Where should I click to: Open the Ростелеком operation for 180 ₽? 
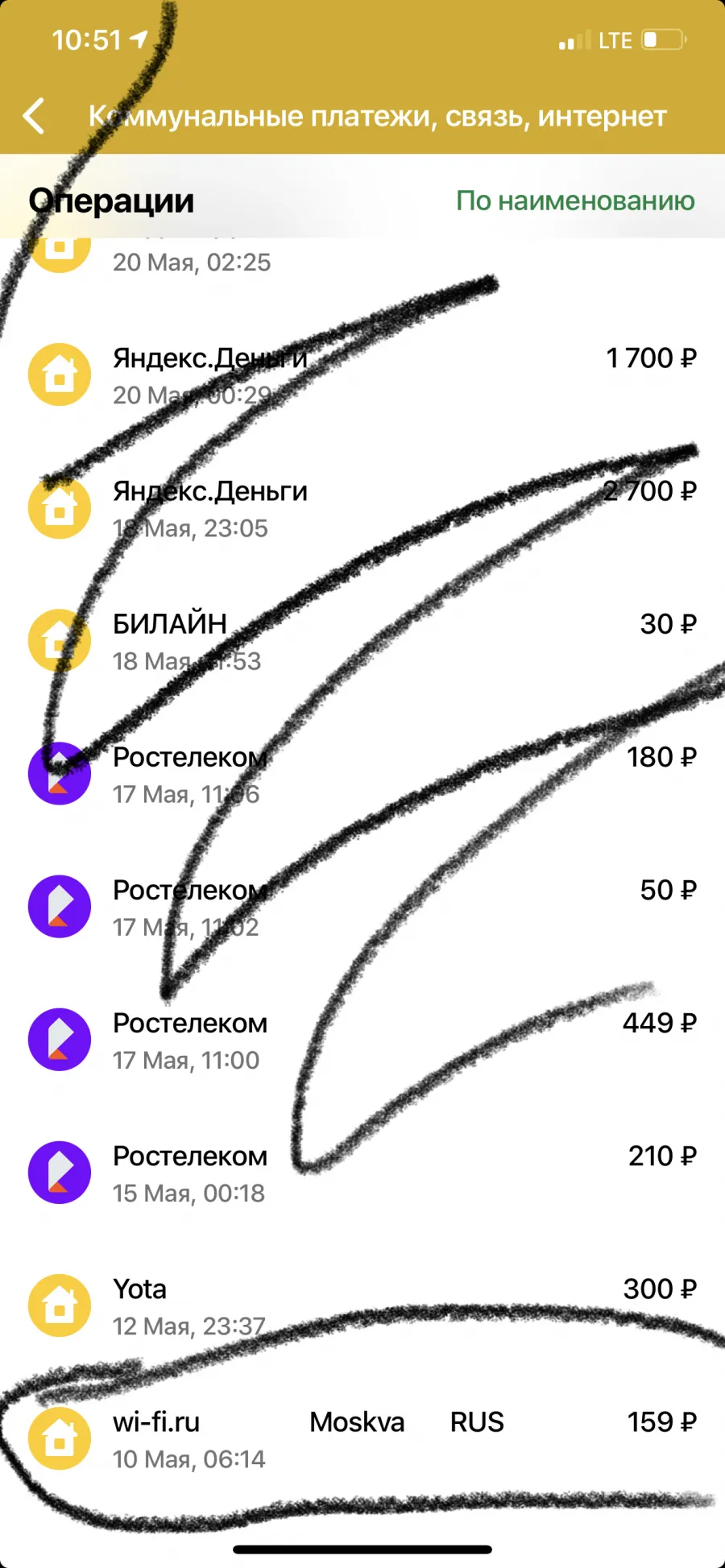pos(362,774)
